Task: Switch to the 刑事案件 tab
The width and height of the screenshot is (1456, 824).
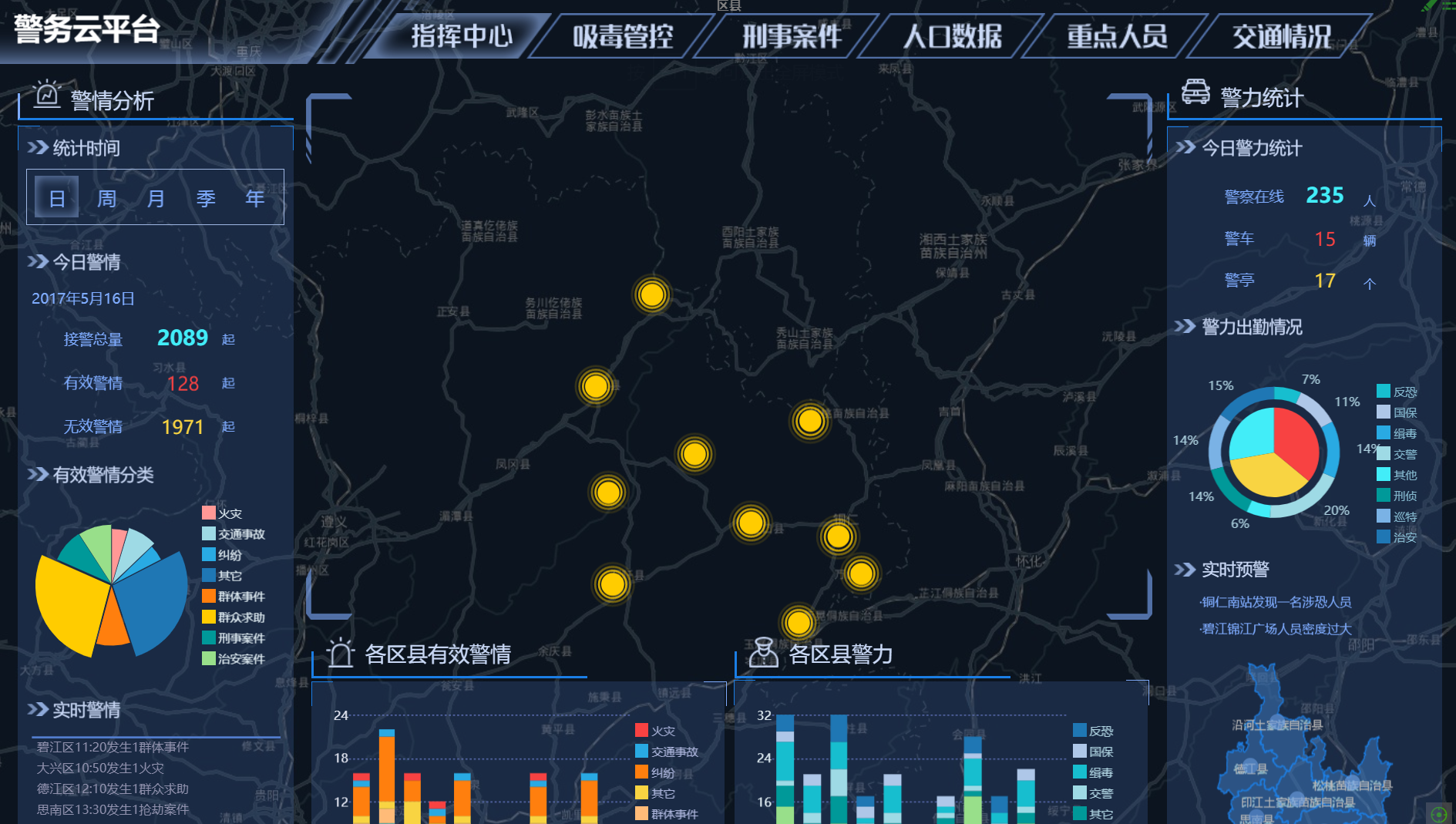Action: point(791,36)
